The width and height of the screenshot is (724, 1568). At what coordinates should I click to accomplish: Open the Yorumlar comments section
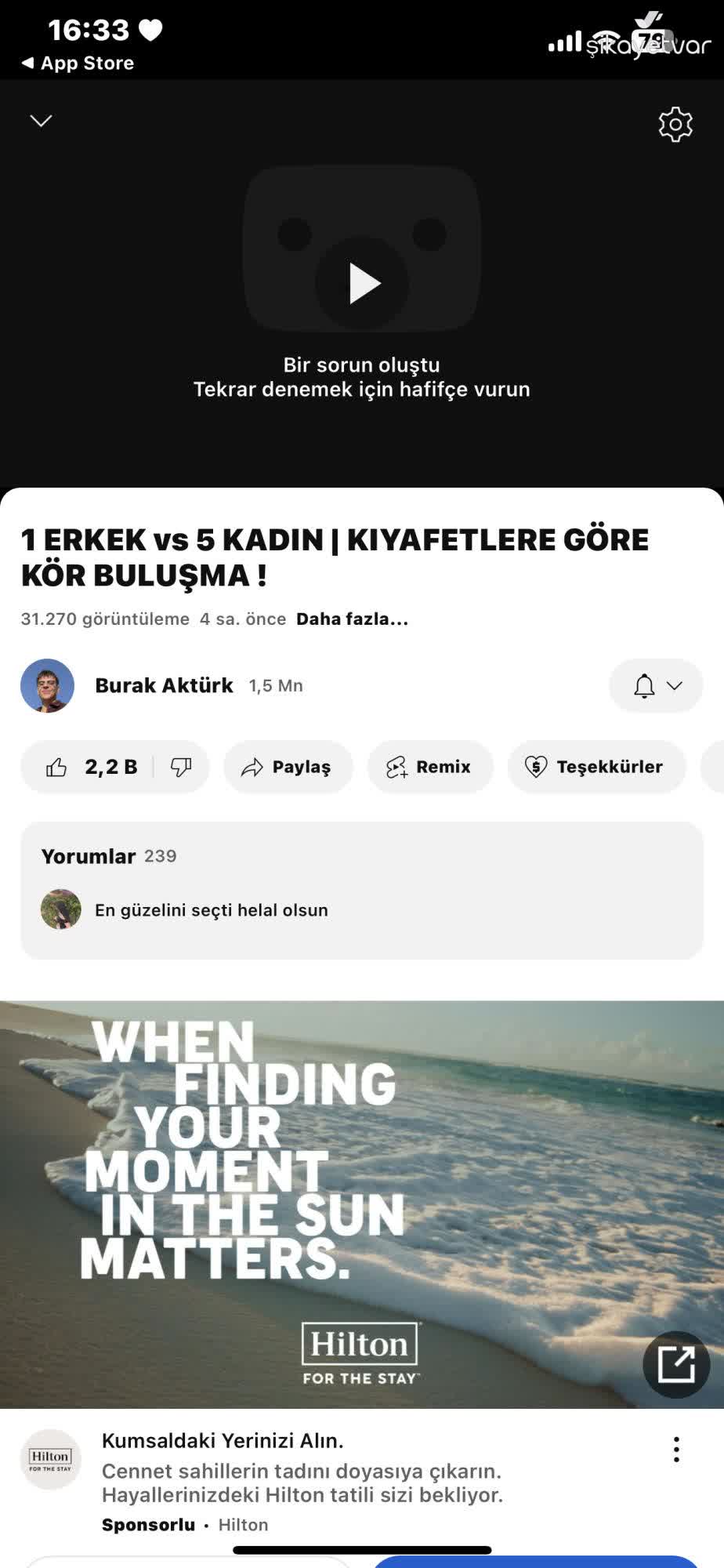coord(361,890)
